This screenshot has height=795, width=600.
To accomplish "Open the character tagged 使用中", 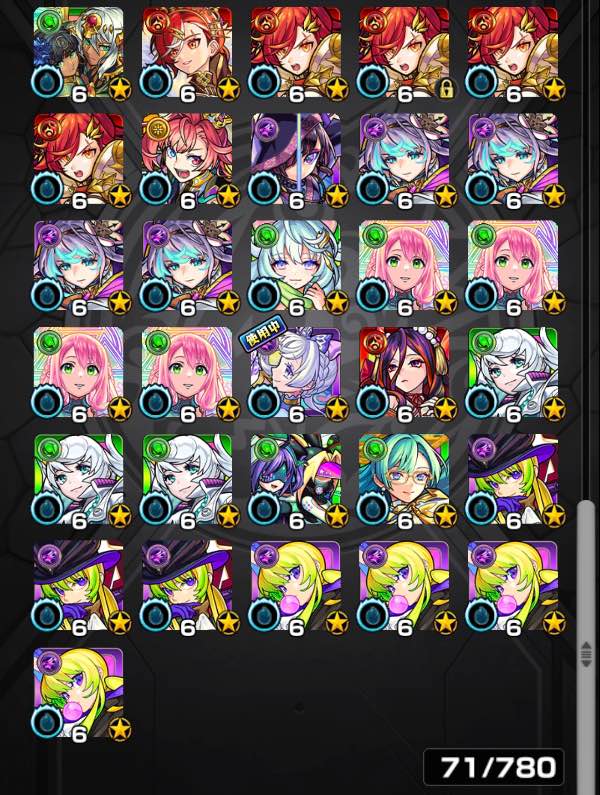I will click(295, 372).
